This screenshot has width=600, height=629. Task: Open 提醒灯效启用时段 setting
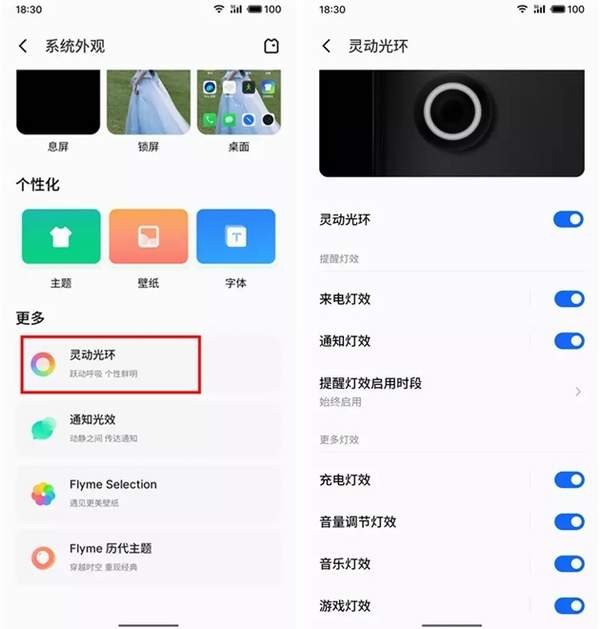pos(450,391)
